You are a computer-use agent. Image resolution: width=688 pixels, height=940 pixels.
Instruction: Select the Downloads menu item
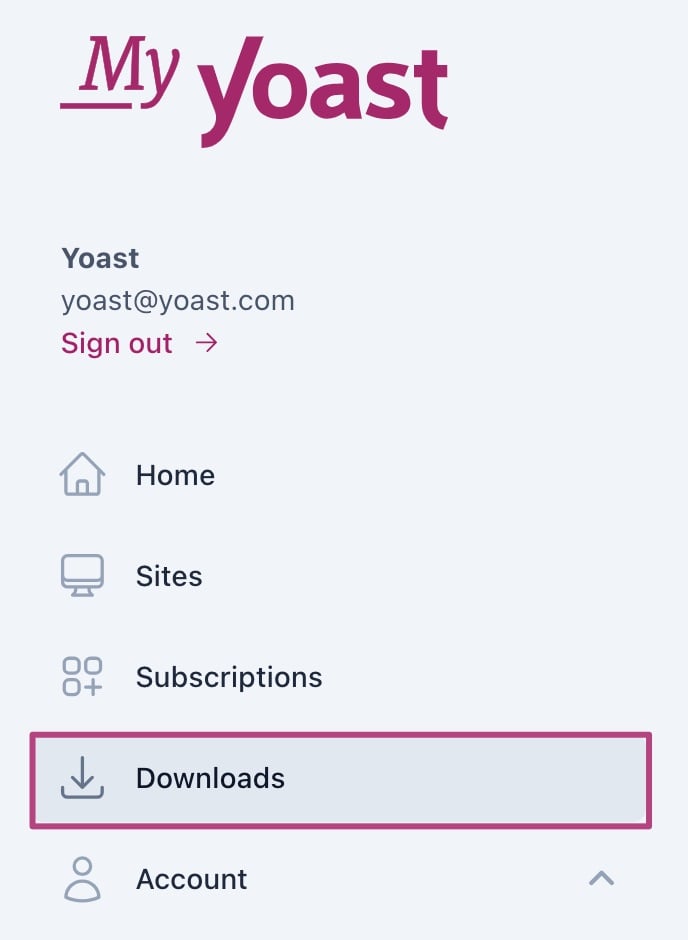coord(210,778)
